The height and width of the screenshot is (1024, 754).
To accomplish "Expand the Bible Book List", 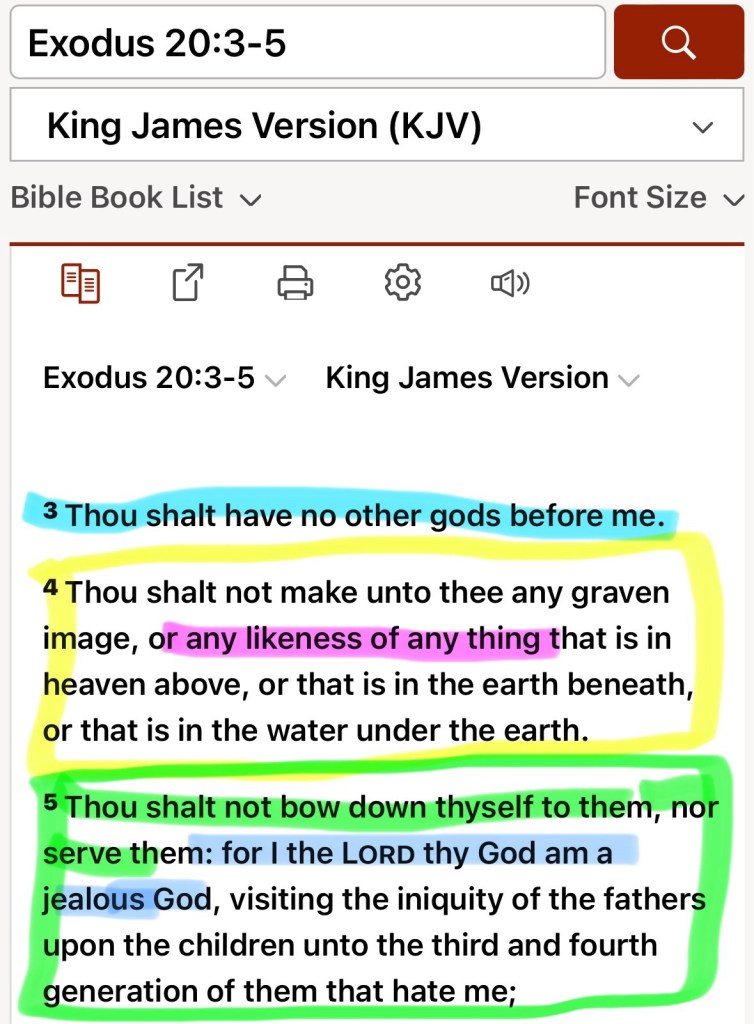I will coord(136,198).
